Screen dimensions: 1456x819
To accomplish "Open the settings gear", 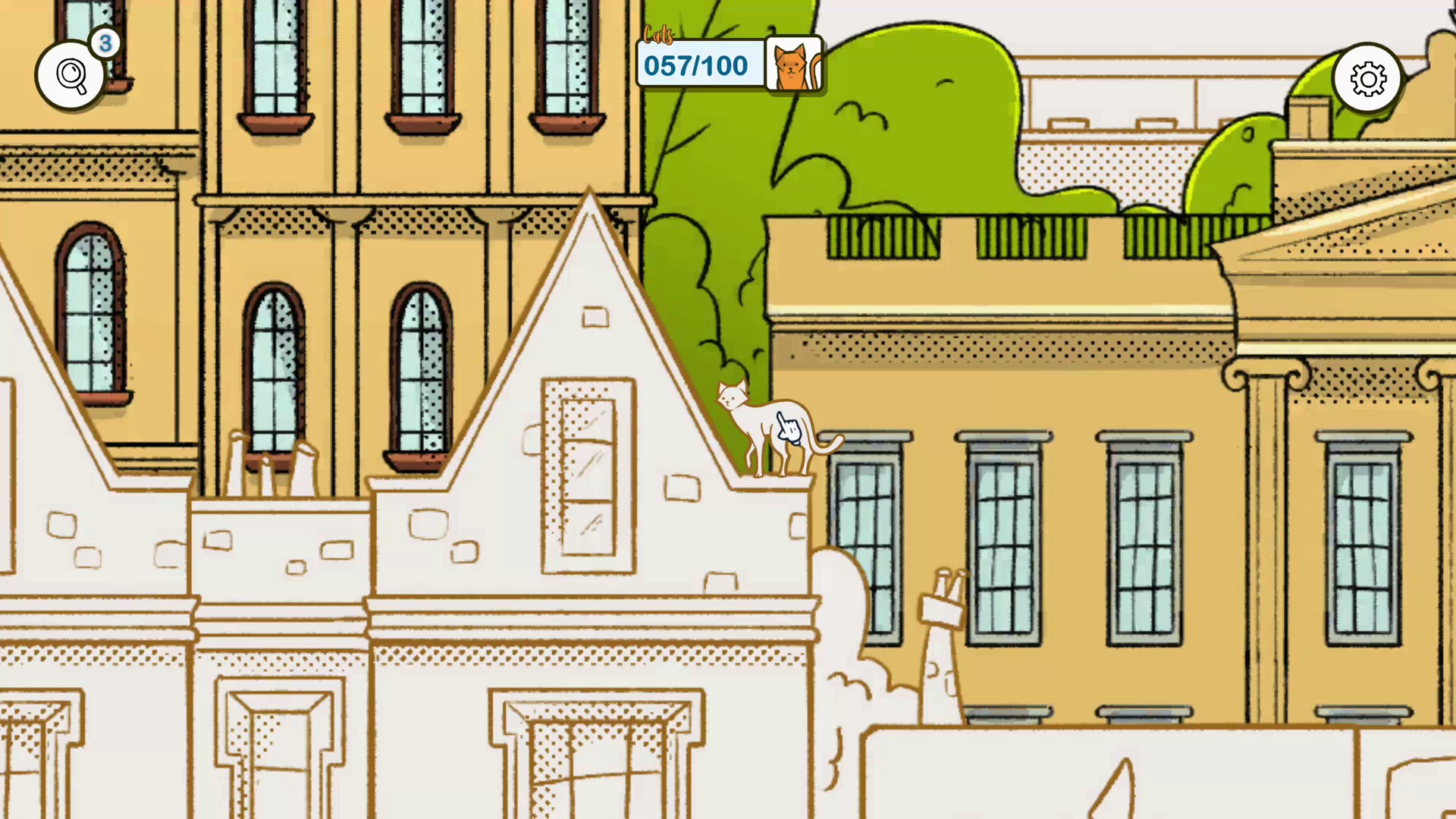I will (1368, 79).
